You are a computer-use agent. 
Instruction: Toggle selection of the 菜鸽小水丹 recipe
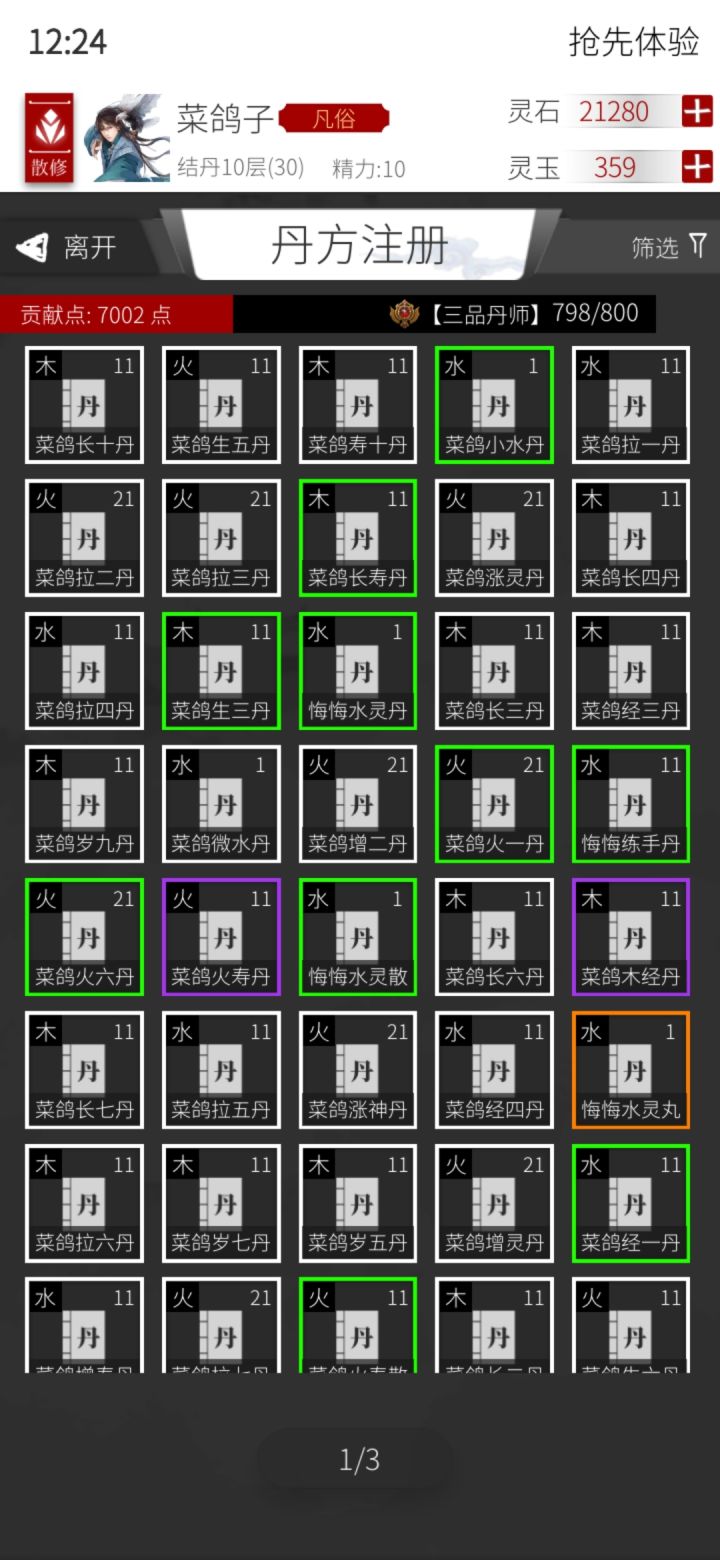[494, 403]
